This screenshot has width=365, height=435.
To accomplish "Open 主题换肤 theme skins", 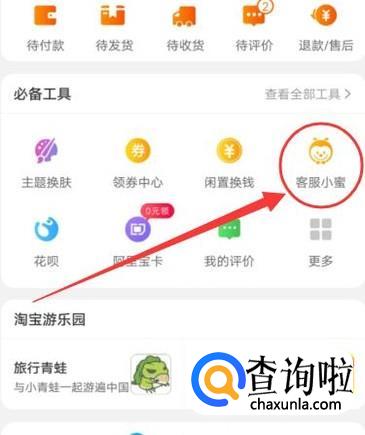I will (46, 164).
